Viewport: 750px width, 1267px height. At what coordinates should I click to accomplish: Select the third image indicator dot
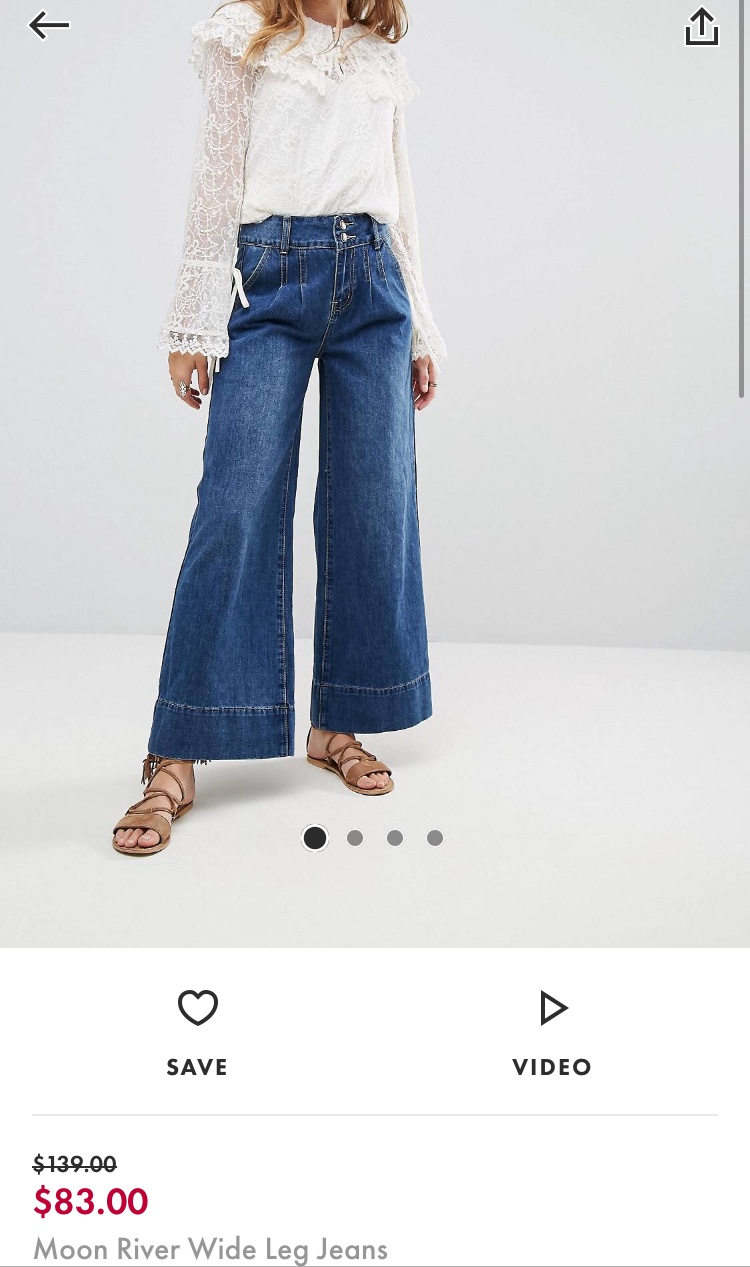(395, 838)
